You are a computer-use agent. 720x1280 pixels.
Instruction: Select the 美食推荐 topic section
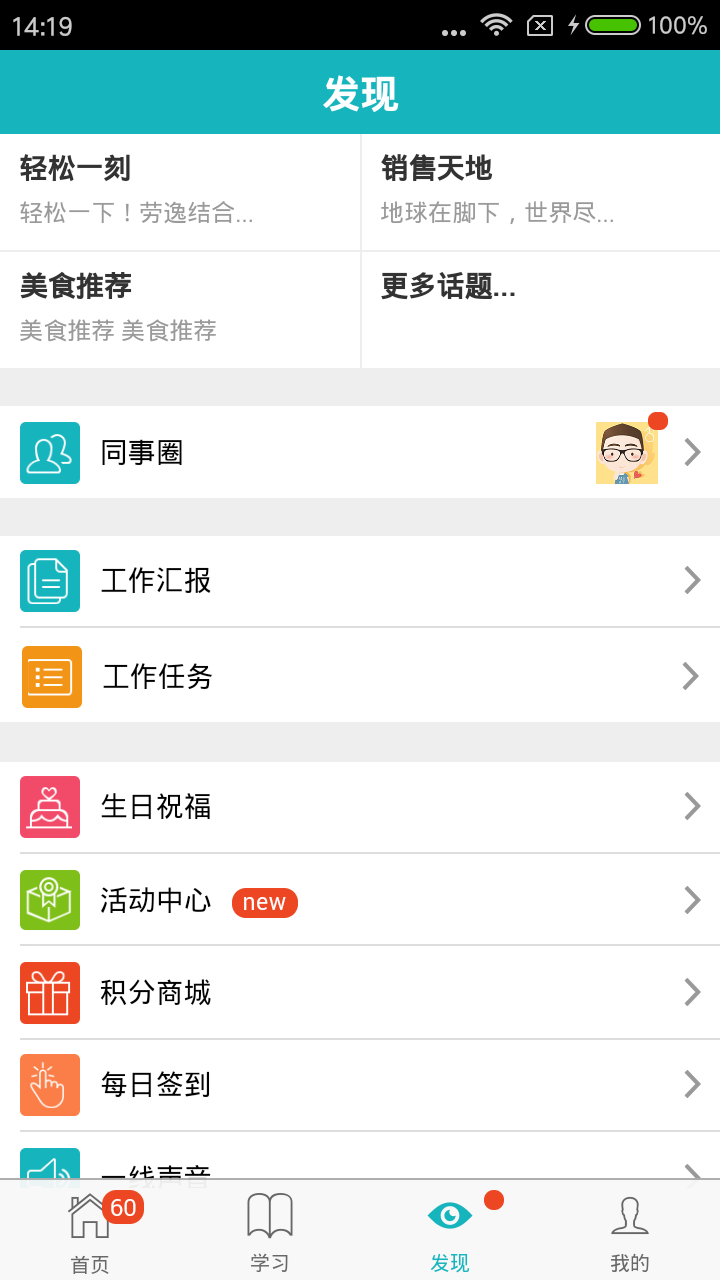point(180,307)
